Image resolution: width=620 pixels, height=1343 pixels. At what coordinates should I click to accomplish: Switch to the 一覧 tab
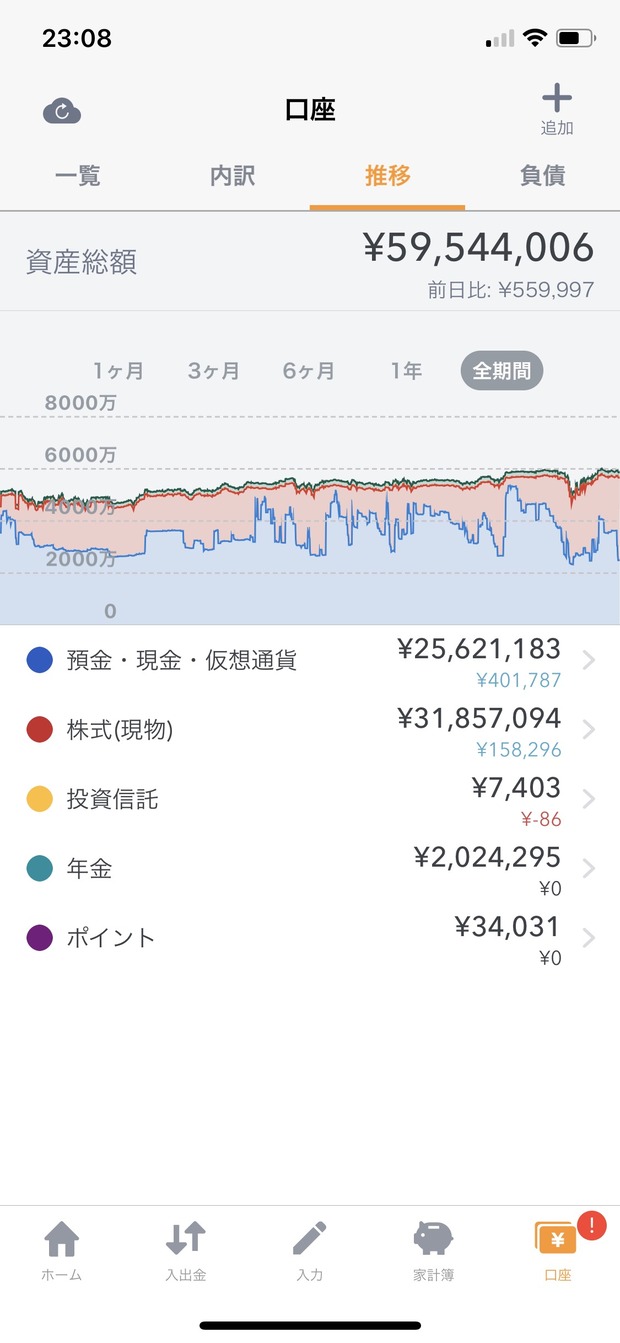[77, 176]
